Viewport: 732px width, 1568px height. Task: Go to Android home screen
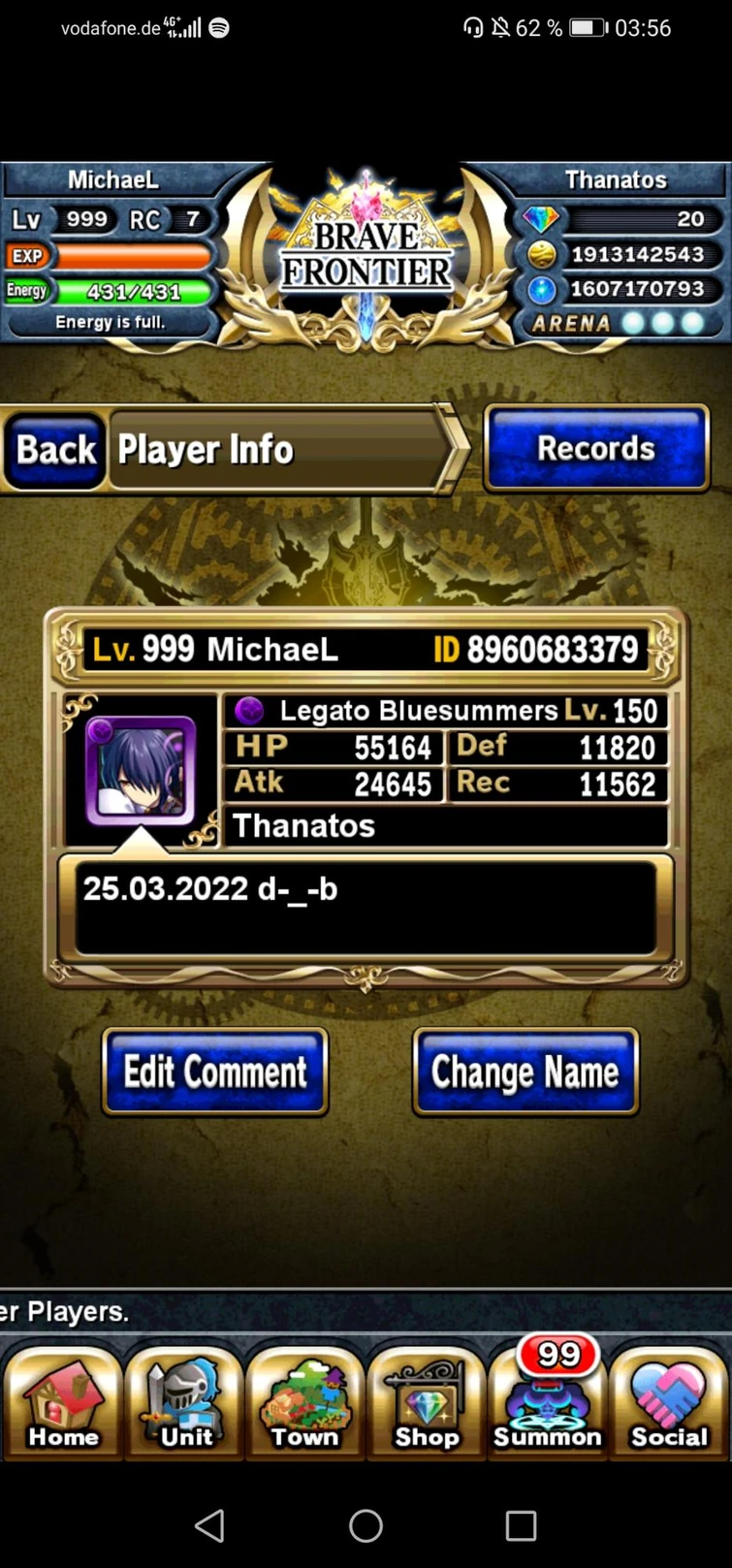[x=366, y=1525]
